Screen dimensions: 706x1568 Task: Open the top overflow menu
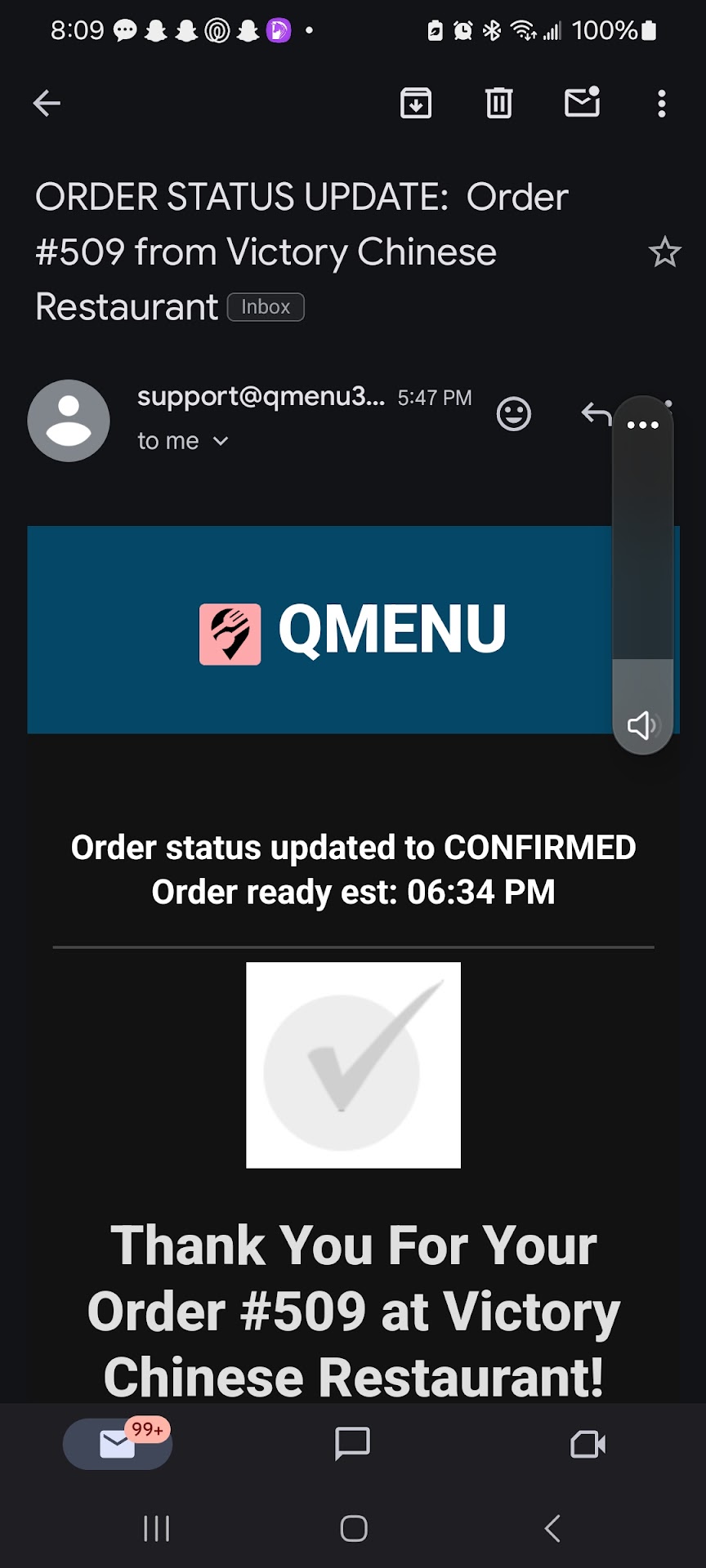(x=662, y=104)
